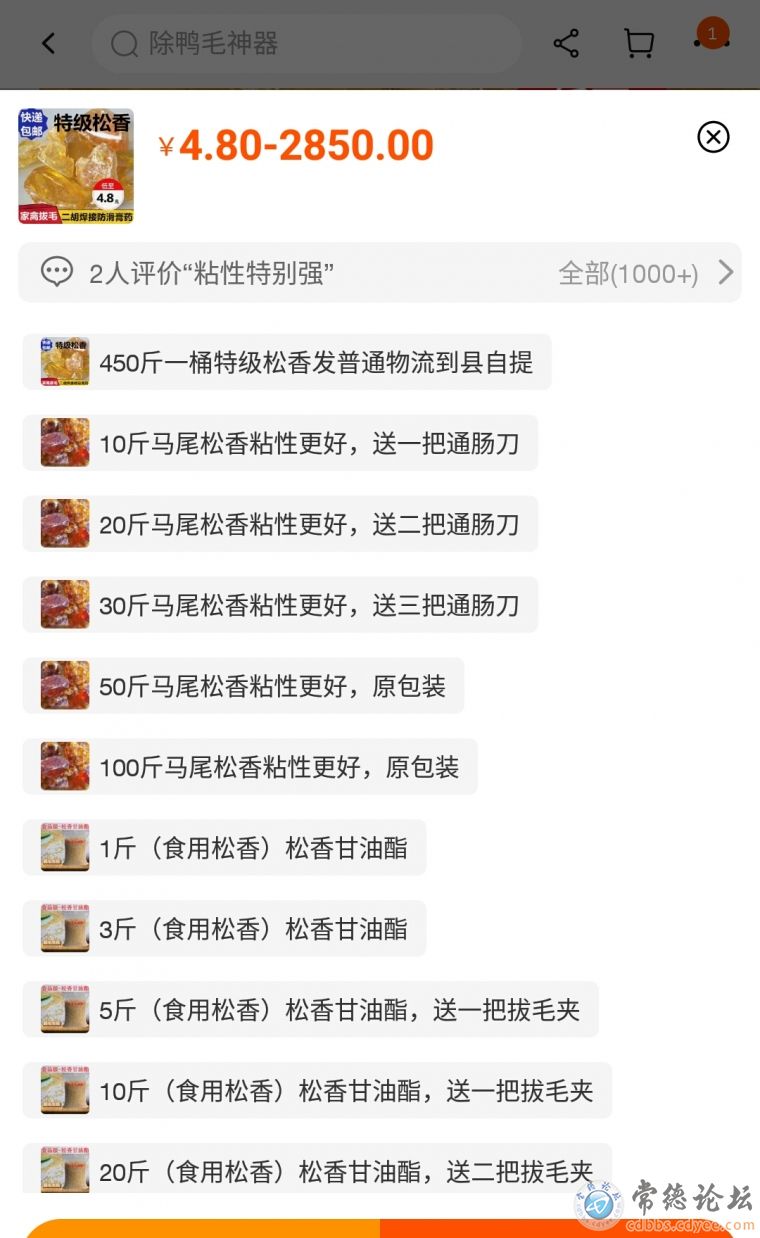
Task: Close the product options sheet
Action: pyautogui.click(x=713, y=137)
